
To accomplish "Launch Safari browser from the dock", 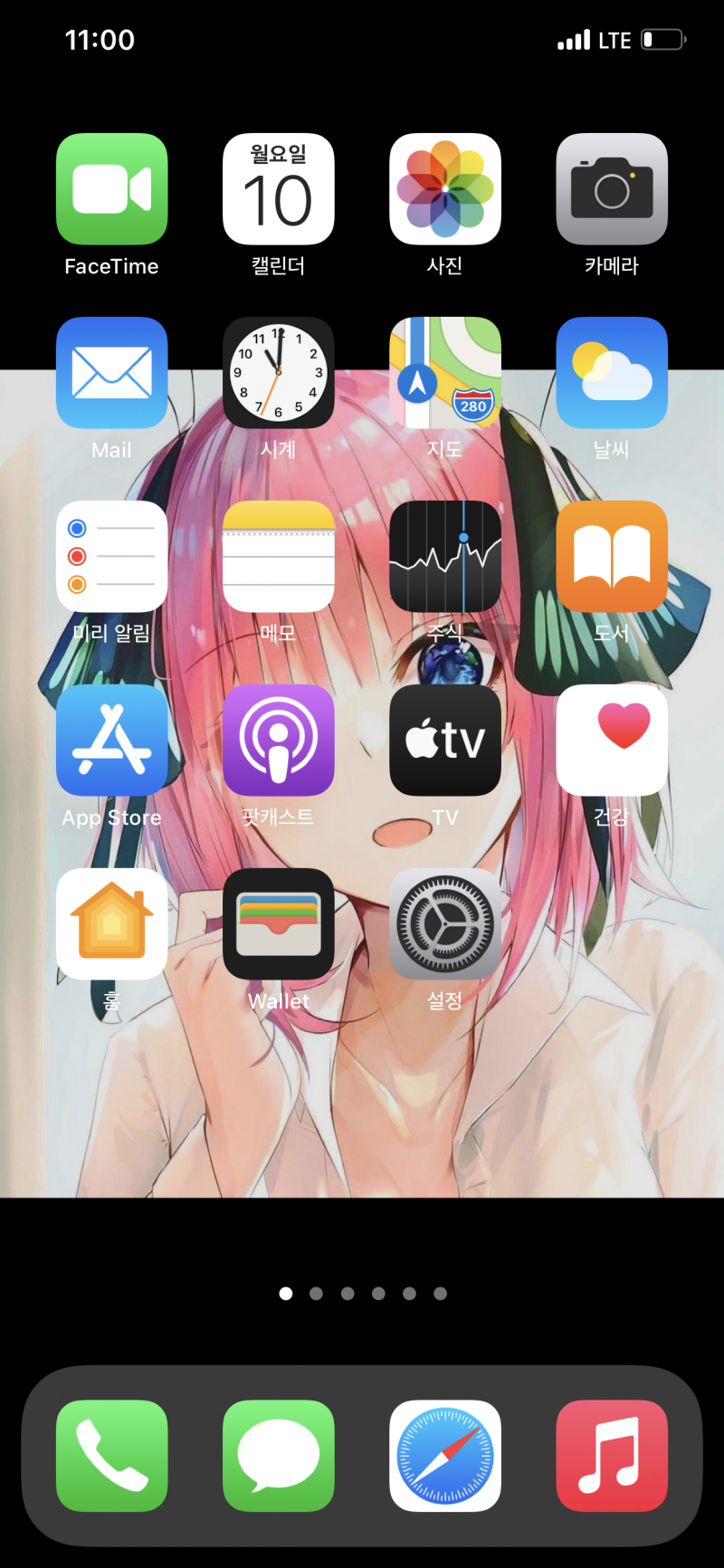I will pyautogui.click(x=445, y=1456).
